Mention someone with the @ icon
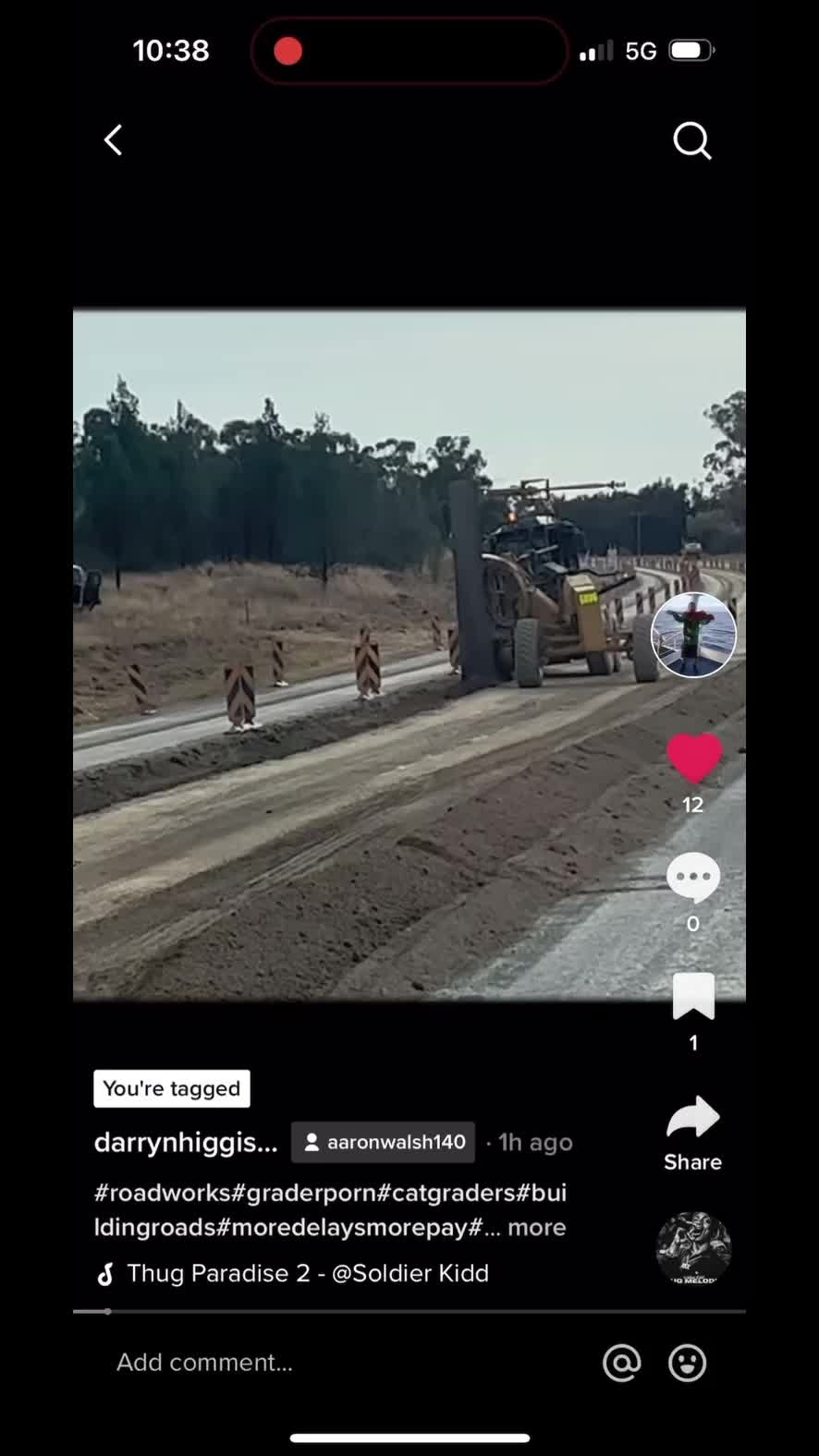 621,1363
